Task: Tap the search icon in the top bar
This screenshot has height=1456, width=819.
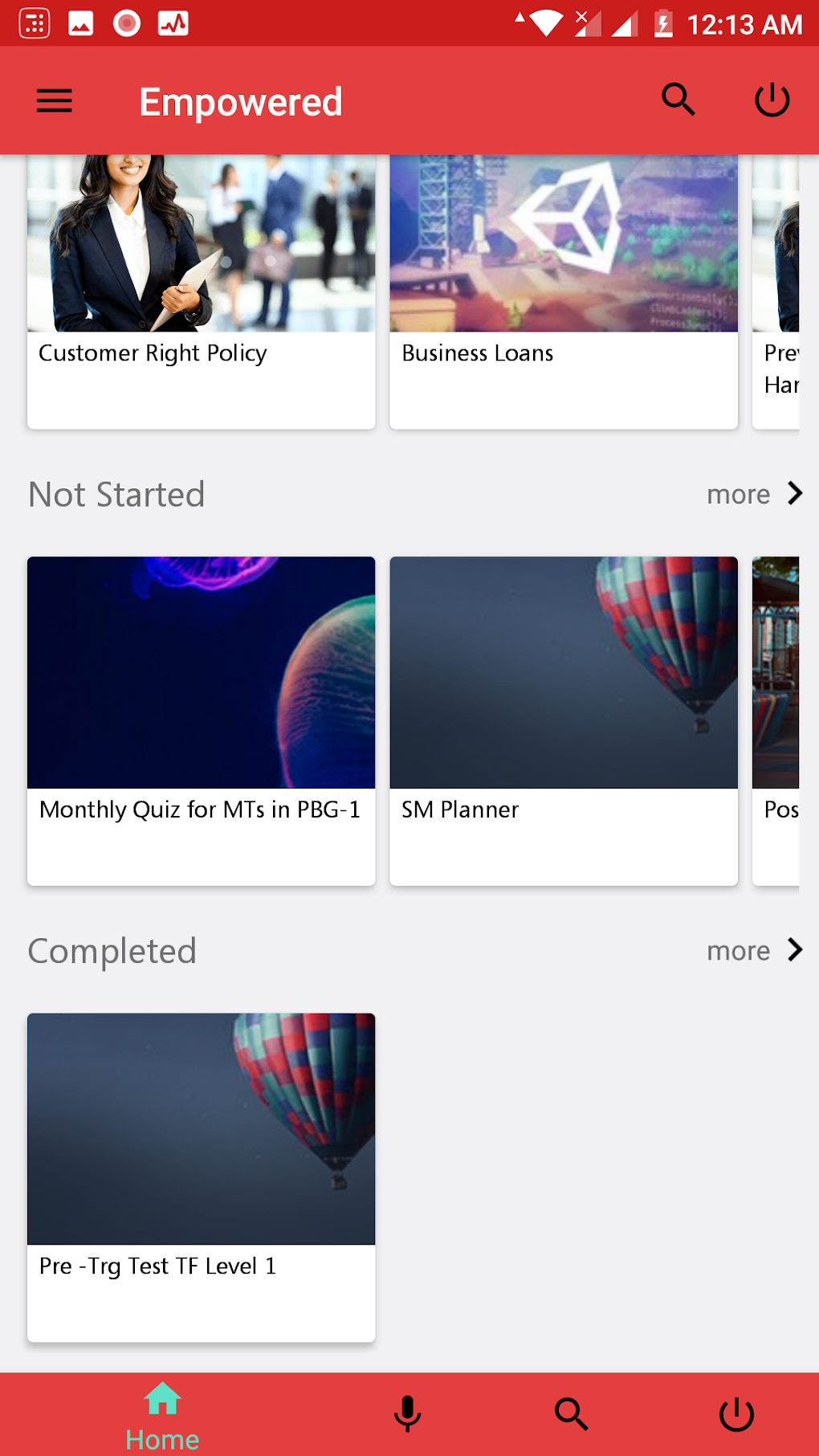Action: pyautogui.click(x=678, y=100)
